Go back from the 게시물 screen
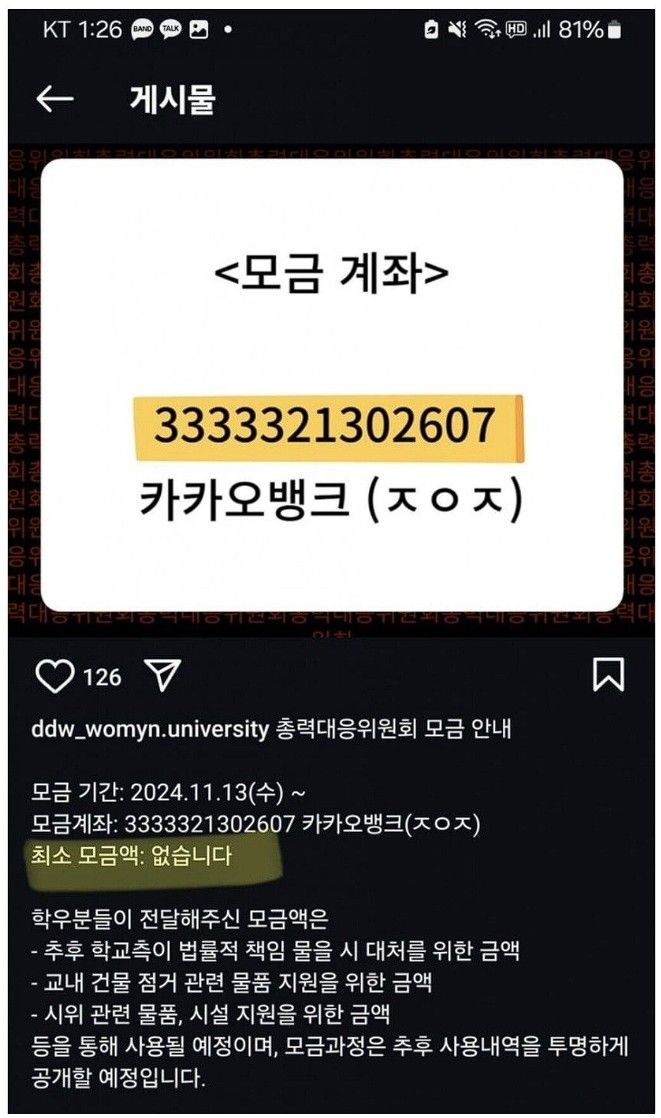The height and width of the screenshot is (1118, 661). pos(55,98)
